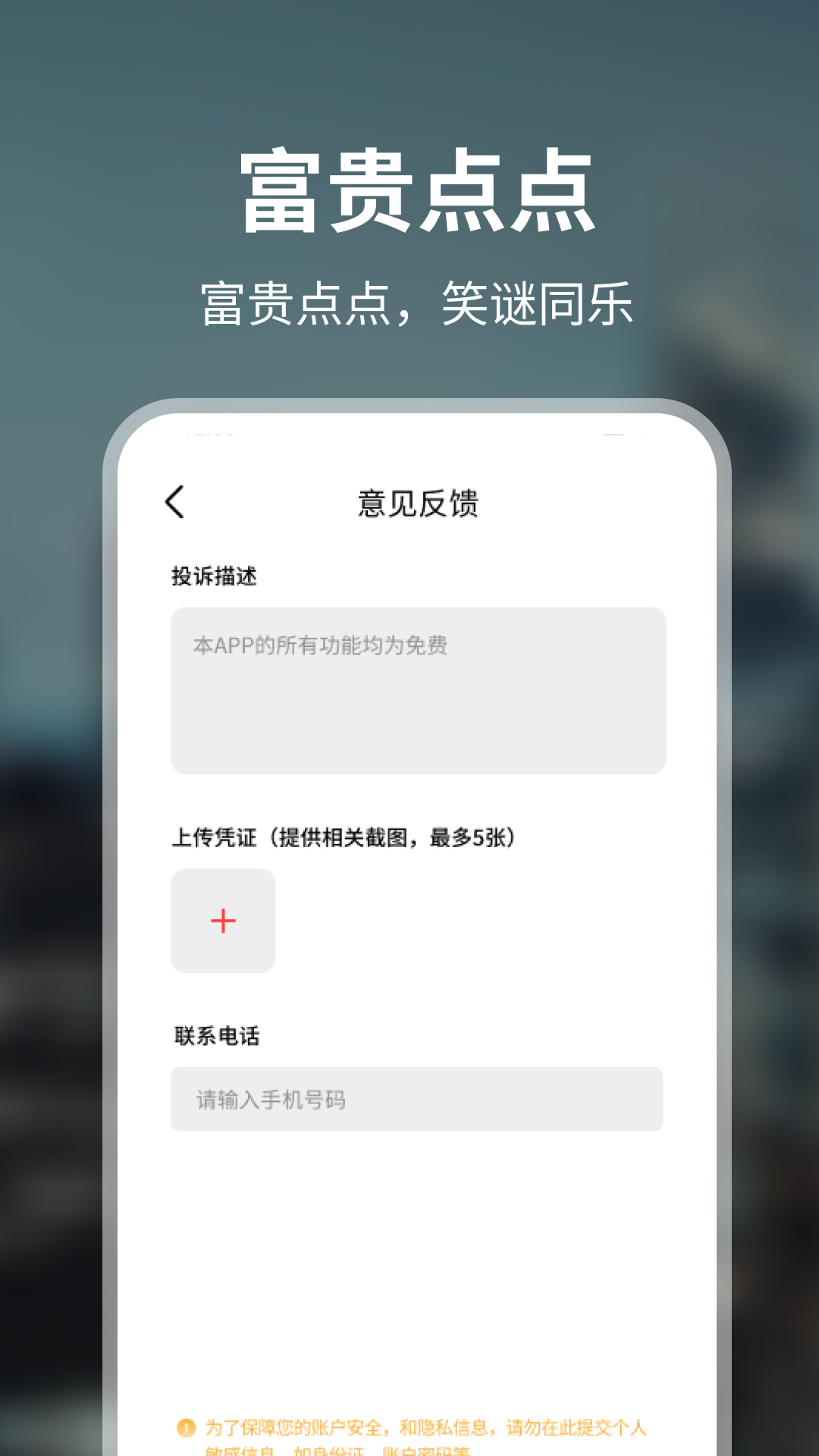Screen dimensions: 819x1456
Task: Focus the complaint description text area
Action: pyautogui.click(x=417, y=690)
